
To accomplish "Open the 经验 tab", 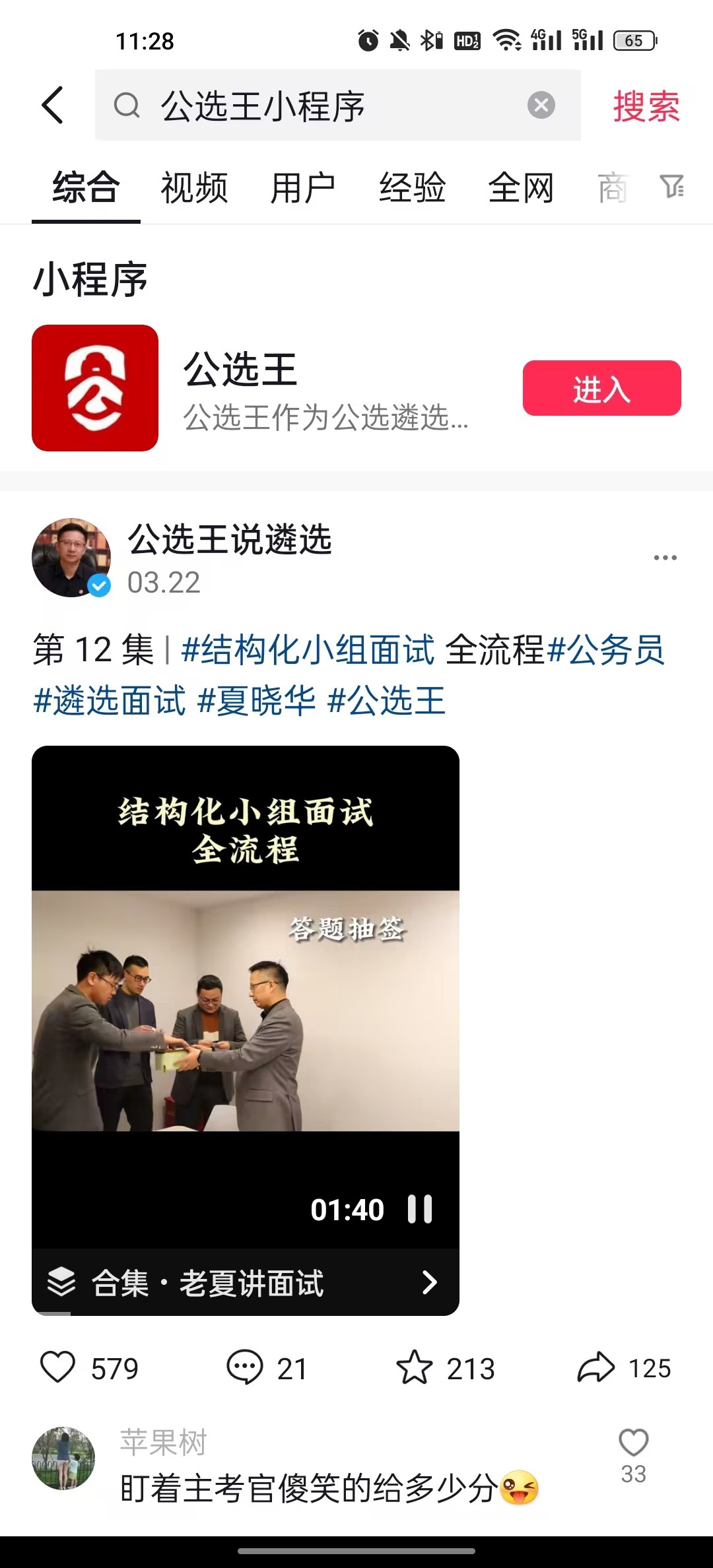I will tap(412, 188).
